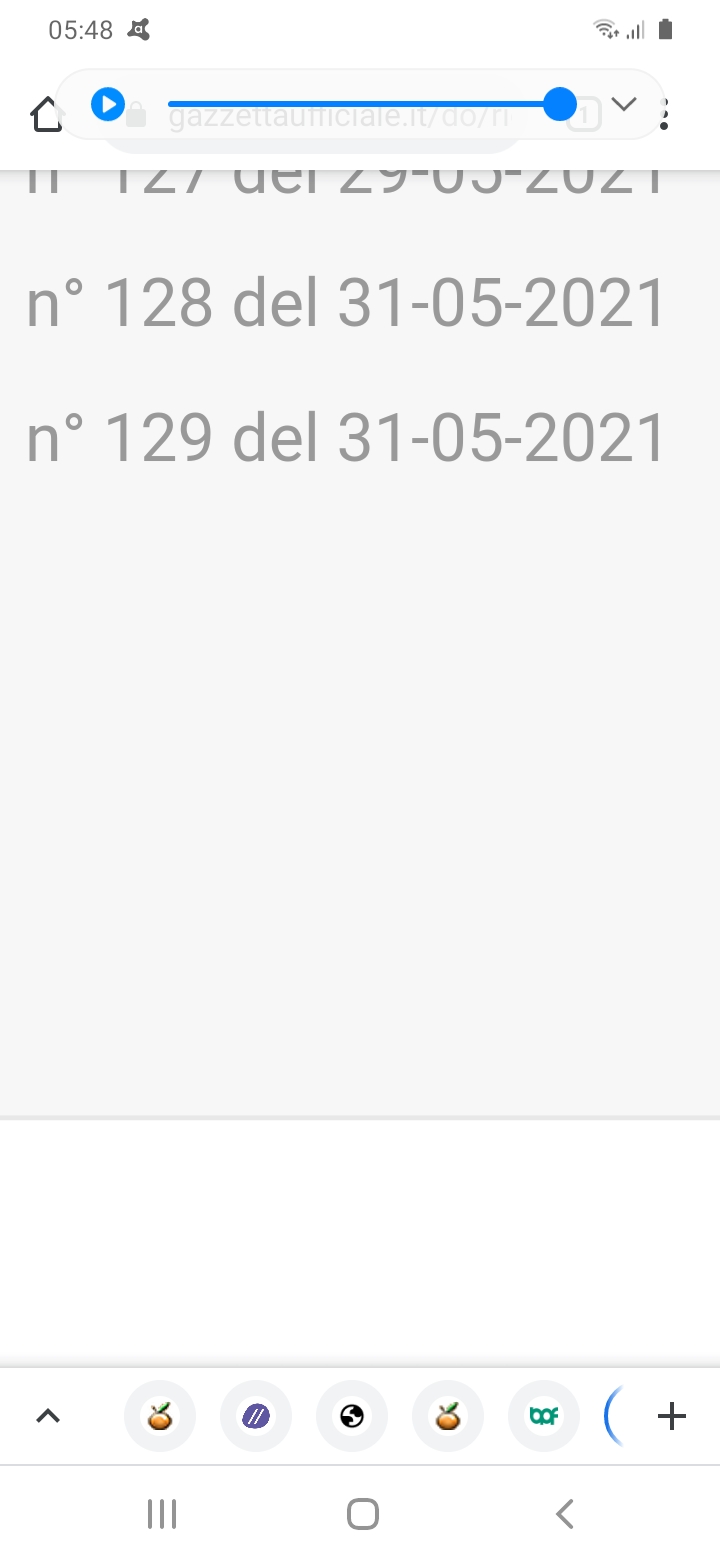Play the audio in the floating player

click(108, 104)
